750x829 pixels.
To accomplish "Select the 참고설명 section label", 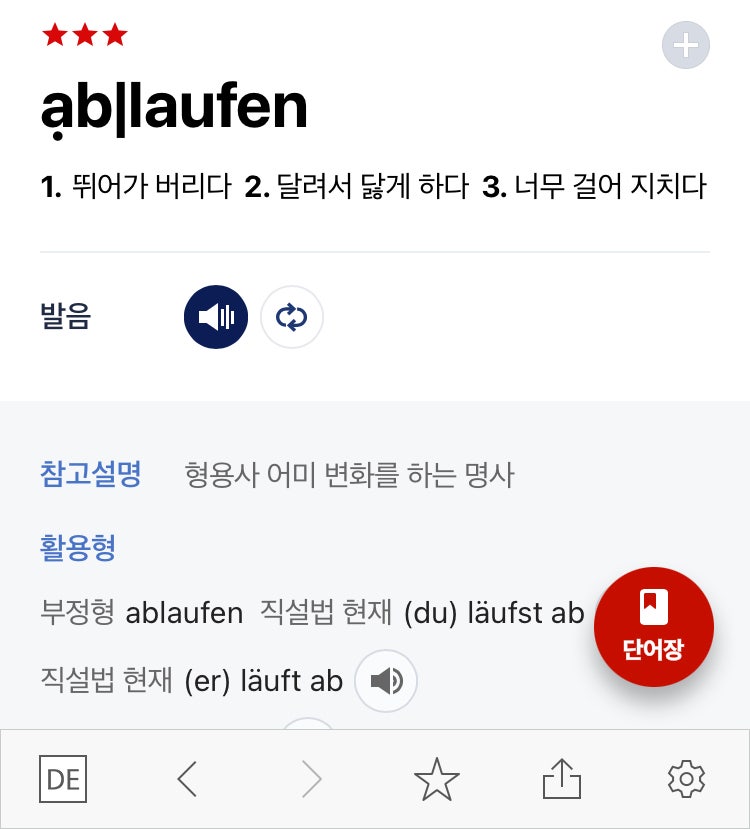I will [92, 477].
